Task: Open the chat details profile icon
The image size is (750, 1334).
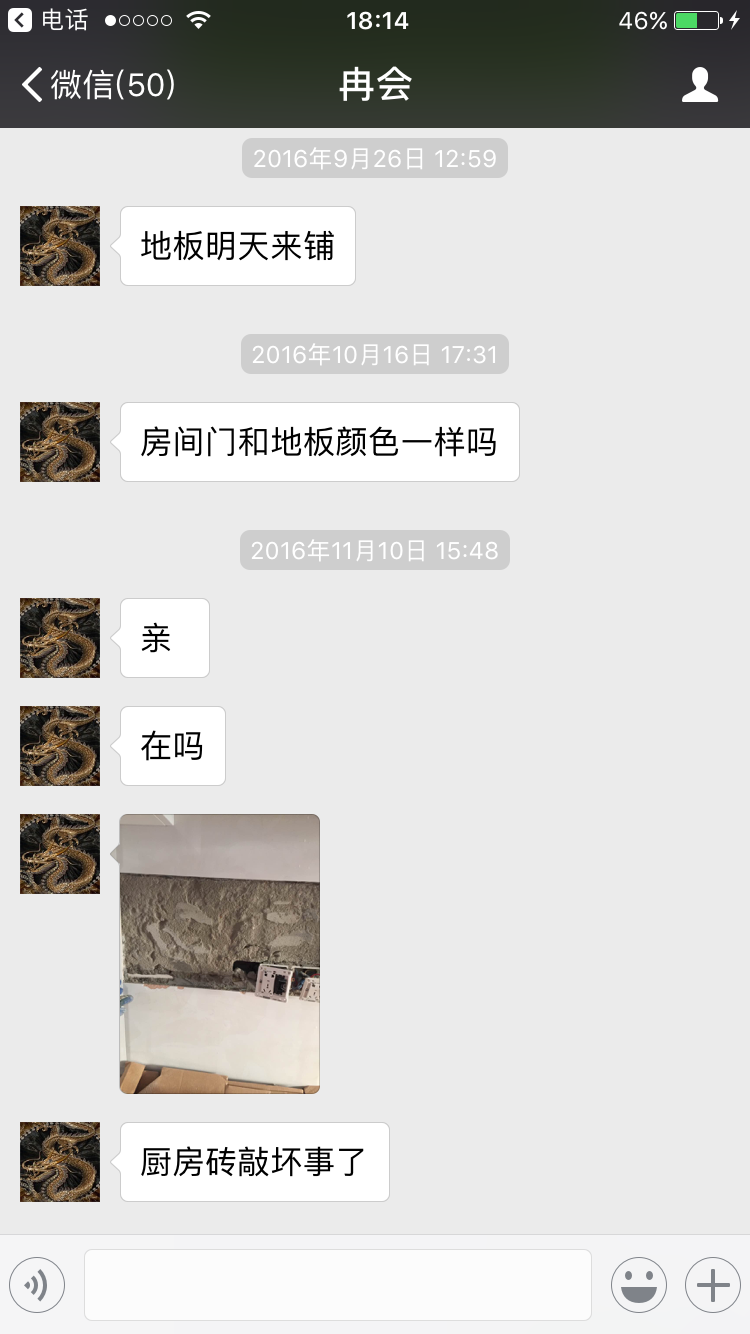Action: coord(700,86)
